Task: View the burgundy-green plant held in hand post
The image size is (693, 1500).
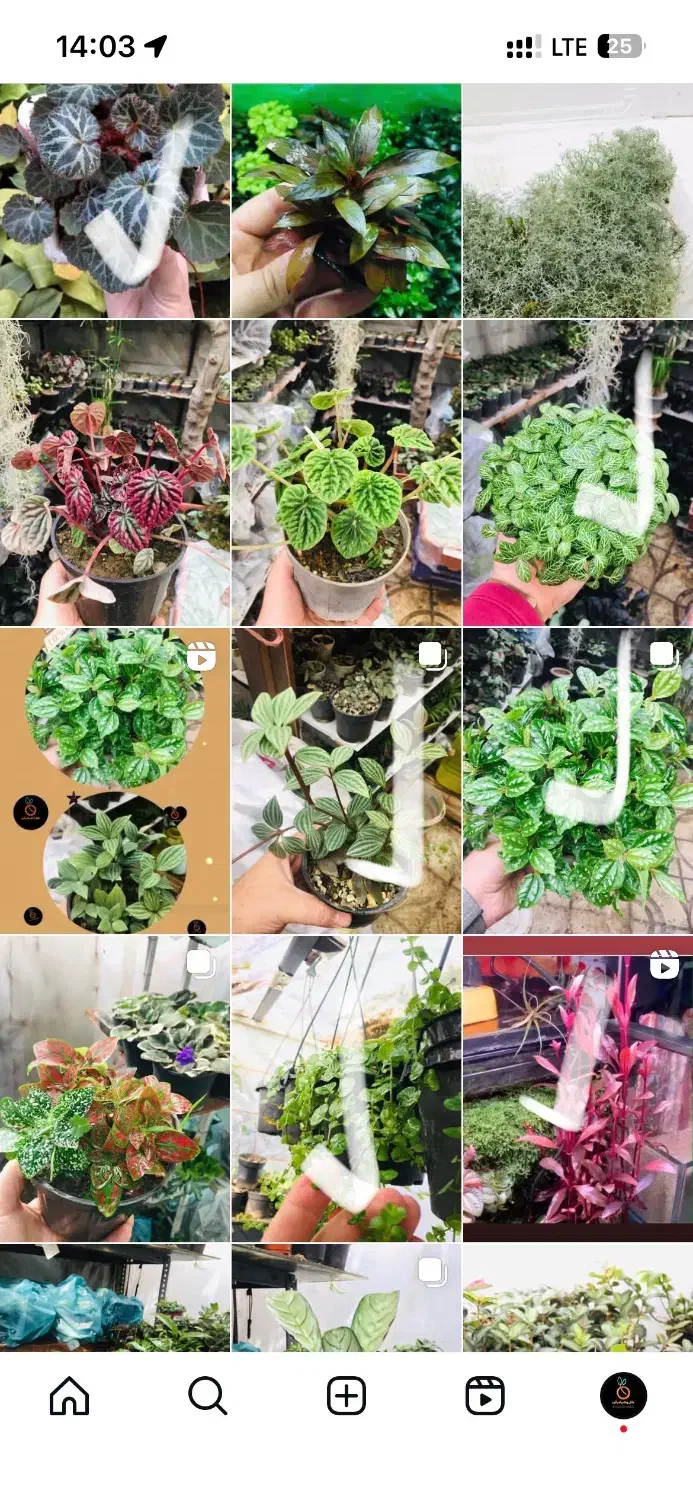Action: 346,201
